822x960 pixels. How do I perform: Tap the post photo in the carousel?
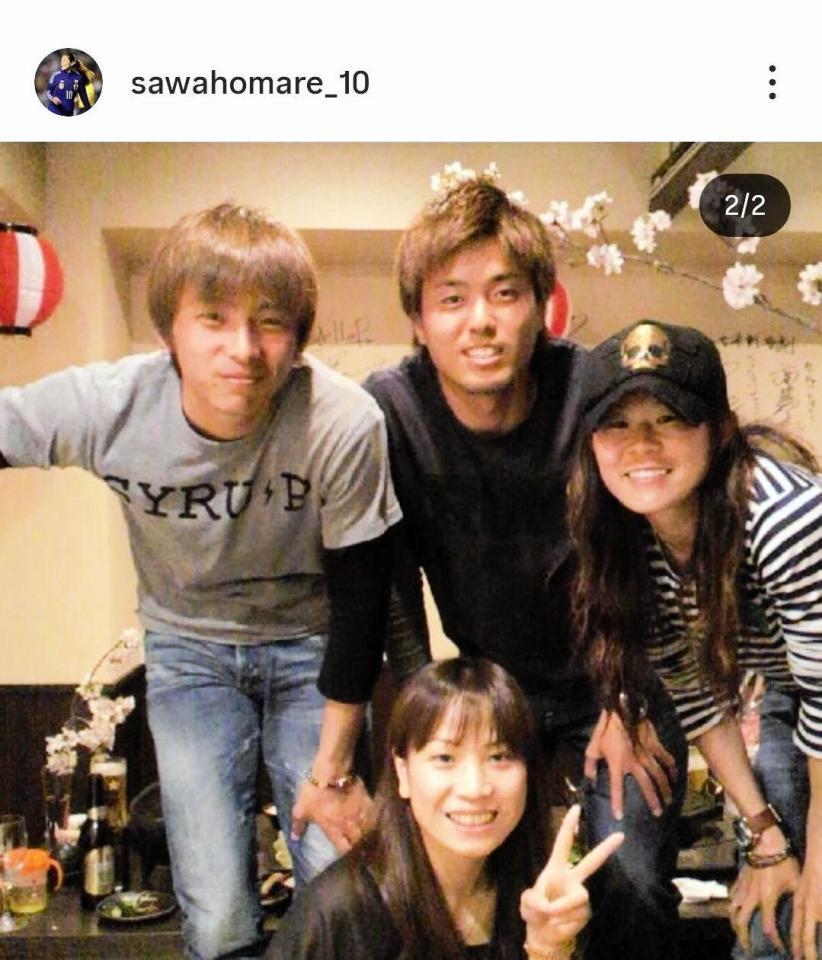pos(411,550)
